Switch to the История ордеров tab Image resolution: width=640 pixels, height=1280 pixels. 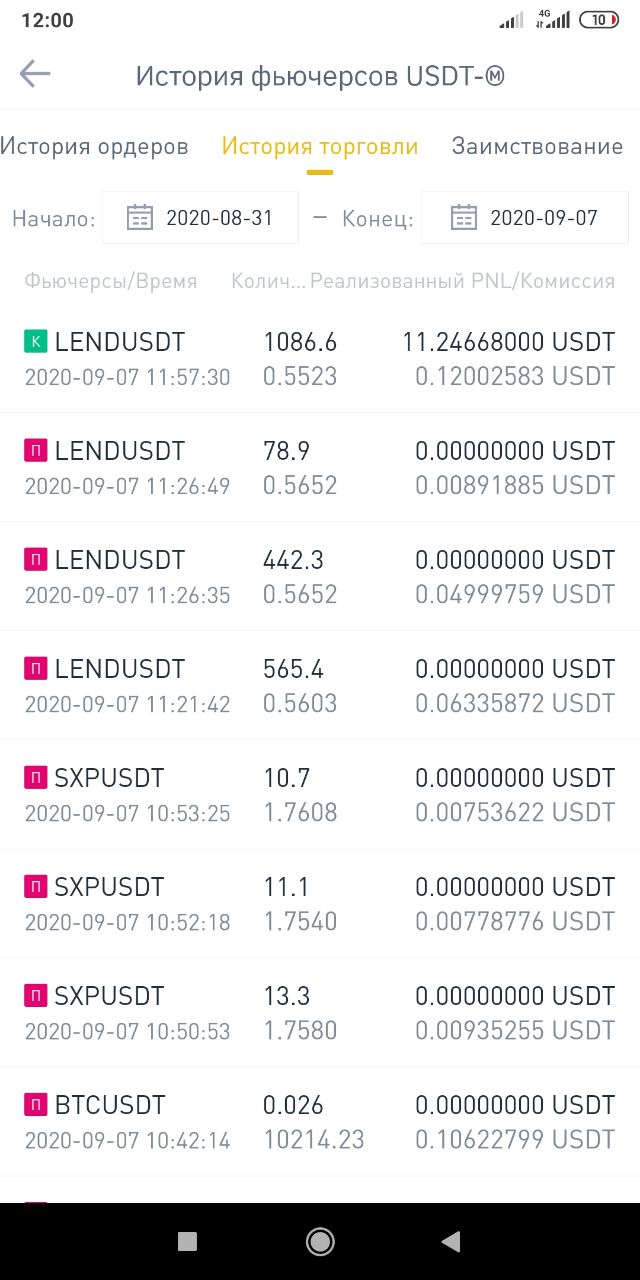[94, 147]
